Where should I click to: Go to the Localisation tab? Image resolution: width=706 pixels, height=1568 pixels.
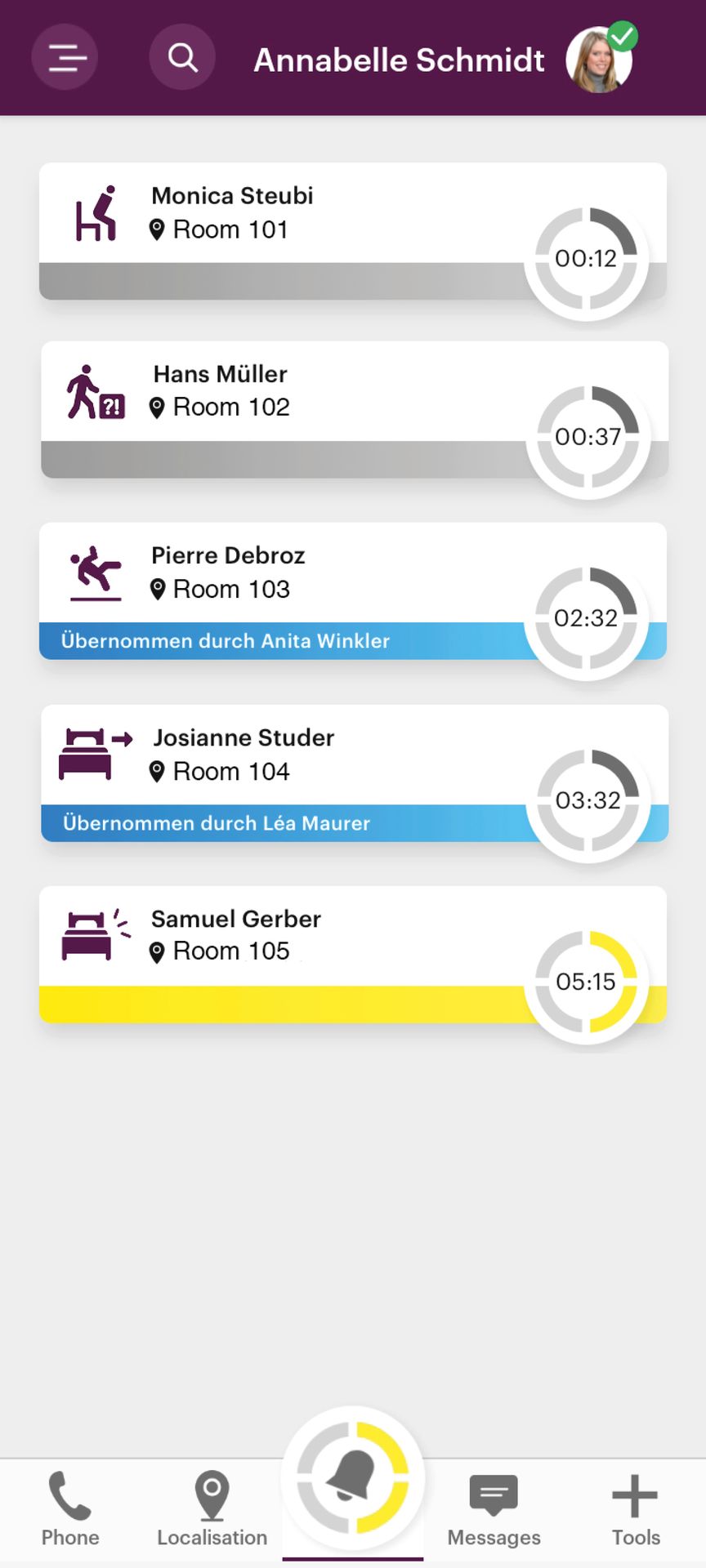coord(212,1509)
